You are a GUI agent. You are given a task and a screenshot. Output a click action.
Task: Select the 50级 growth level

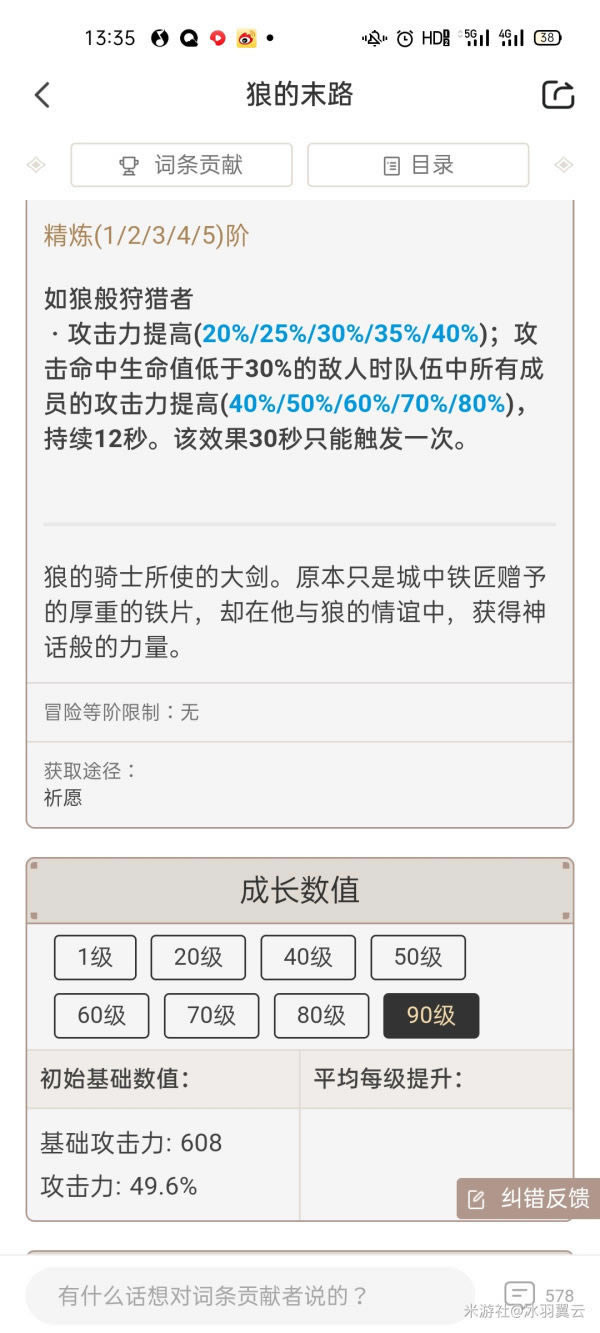tap(418, 957)
